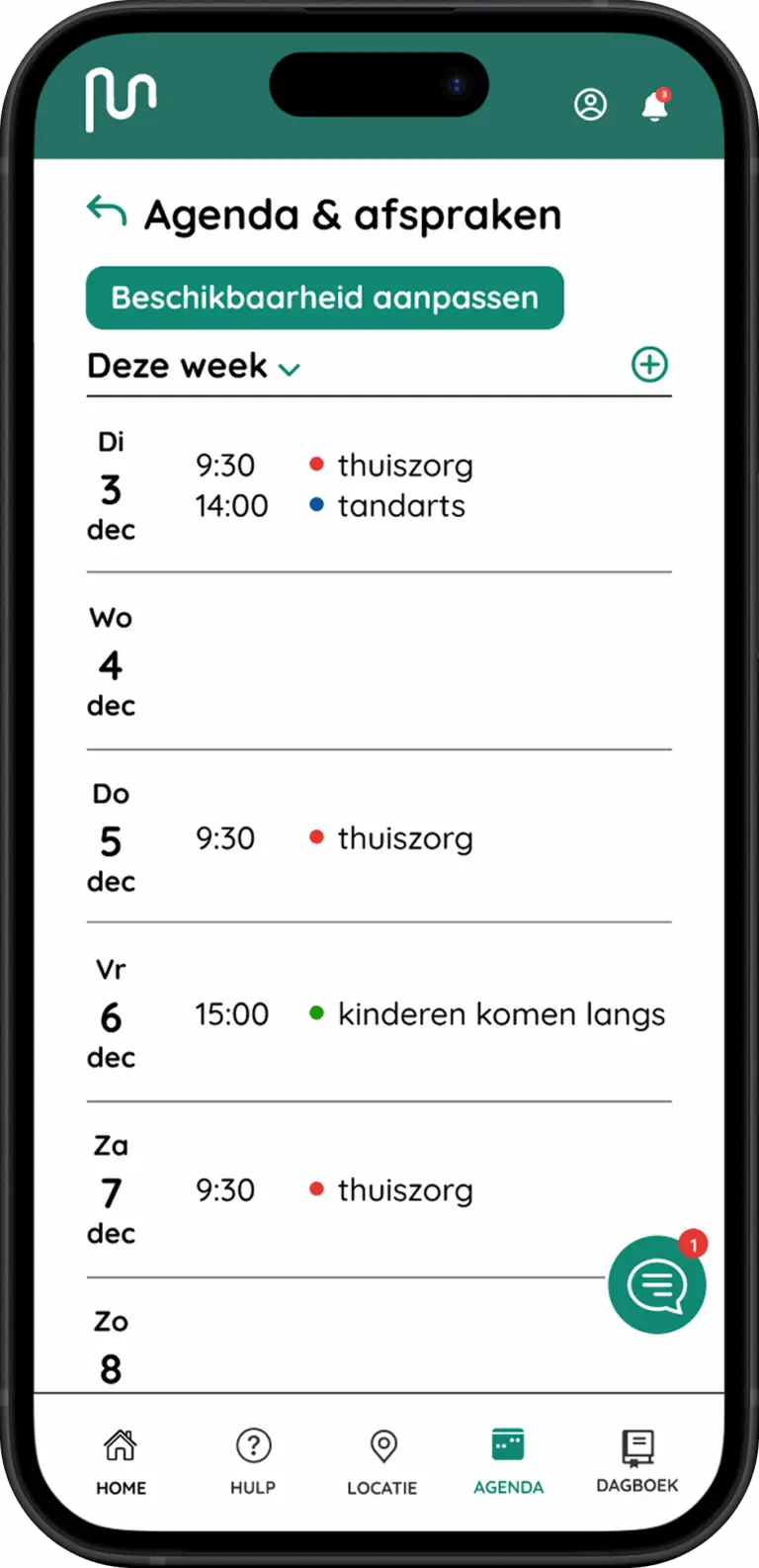Open thuiszorg appointment on Thursday 5 dec

point(404,838)
